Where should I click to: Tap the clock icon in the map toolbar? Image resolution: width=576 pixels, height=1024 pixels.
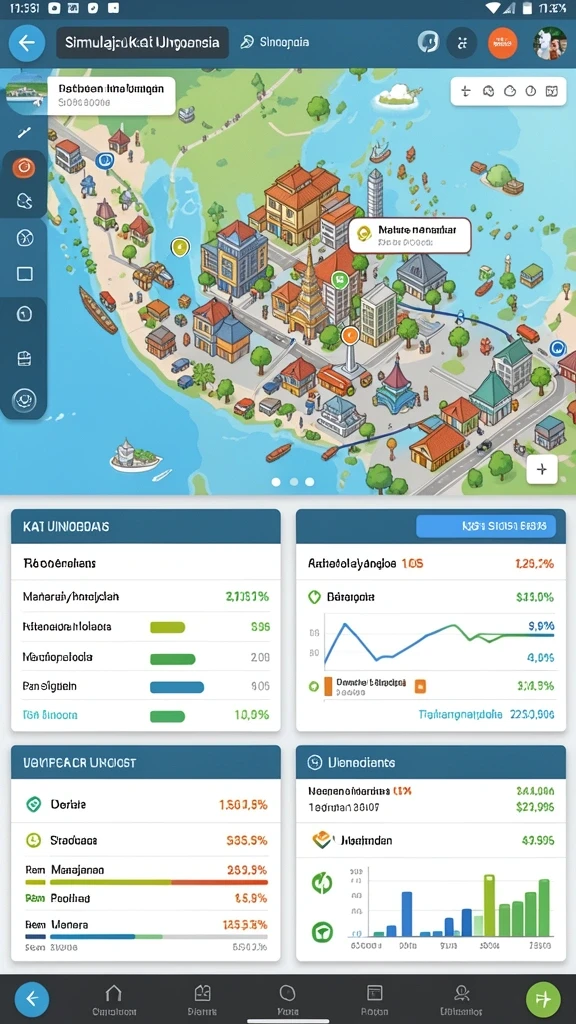(531, 91)
